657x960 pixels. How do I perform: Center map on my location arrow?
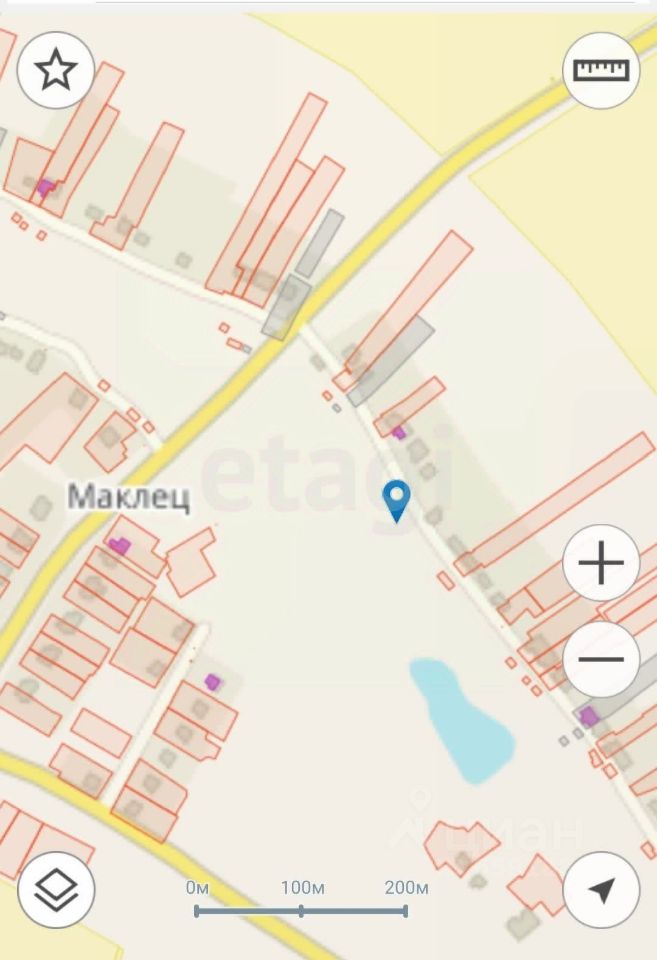click(601, 889)
